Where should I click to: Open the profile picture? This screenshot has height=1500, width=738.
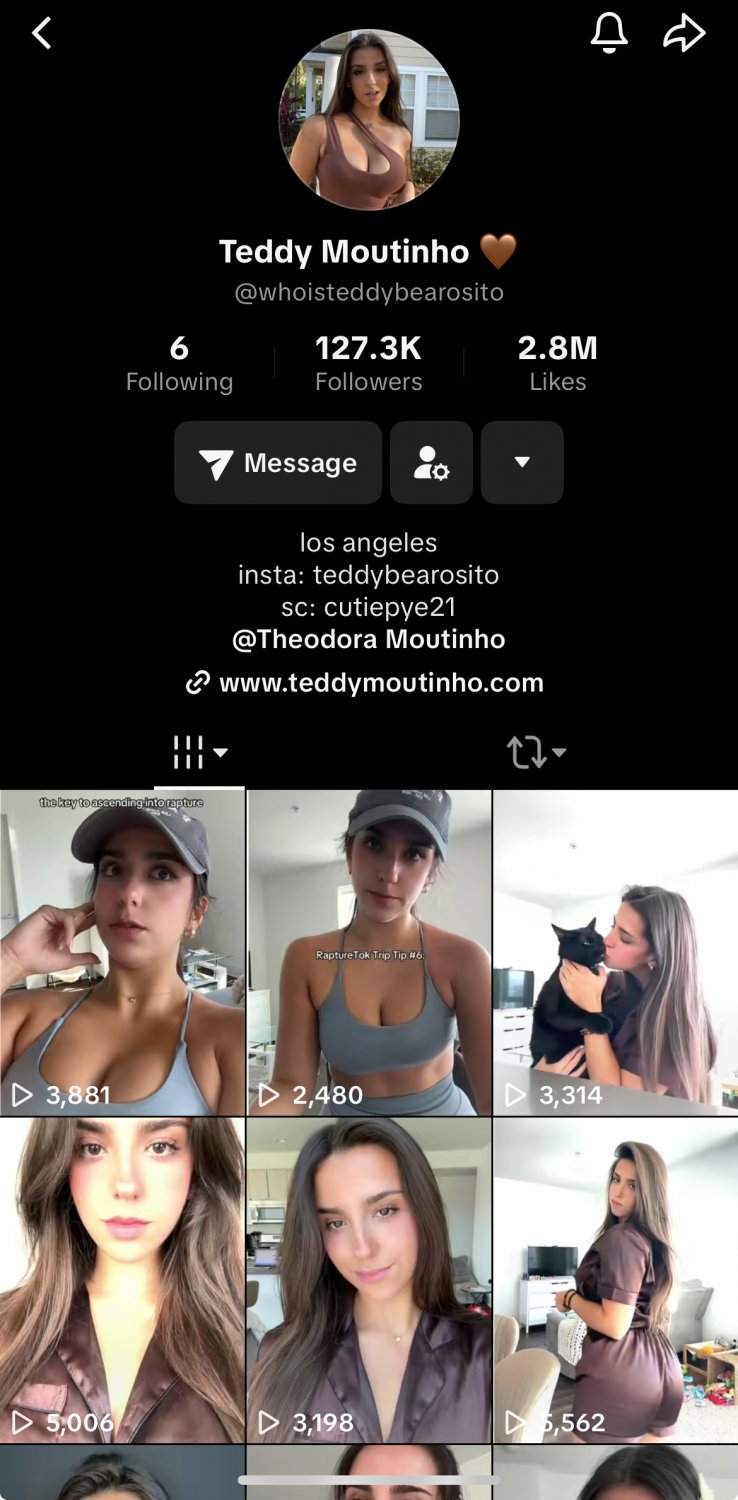(368, 120)
